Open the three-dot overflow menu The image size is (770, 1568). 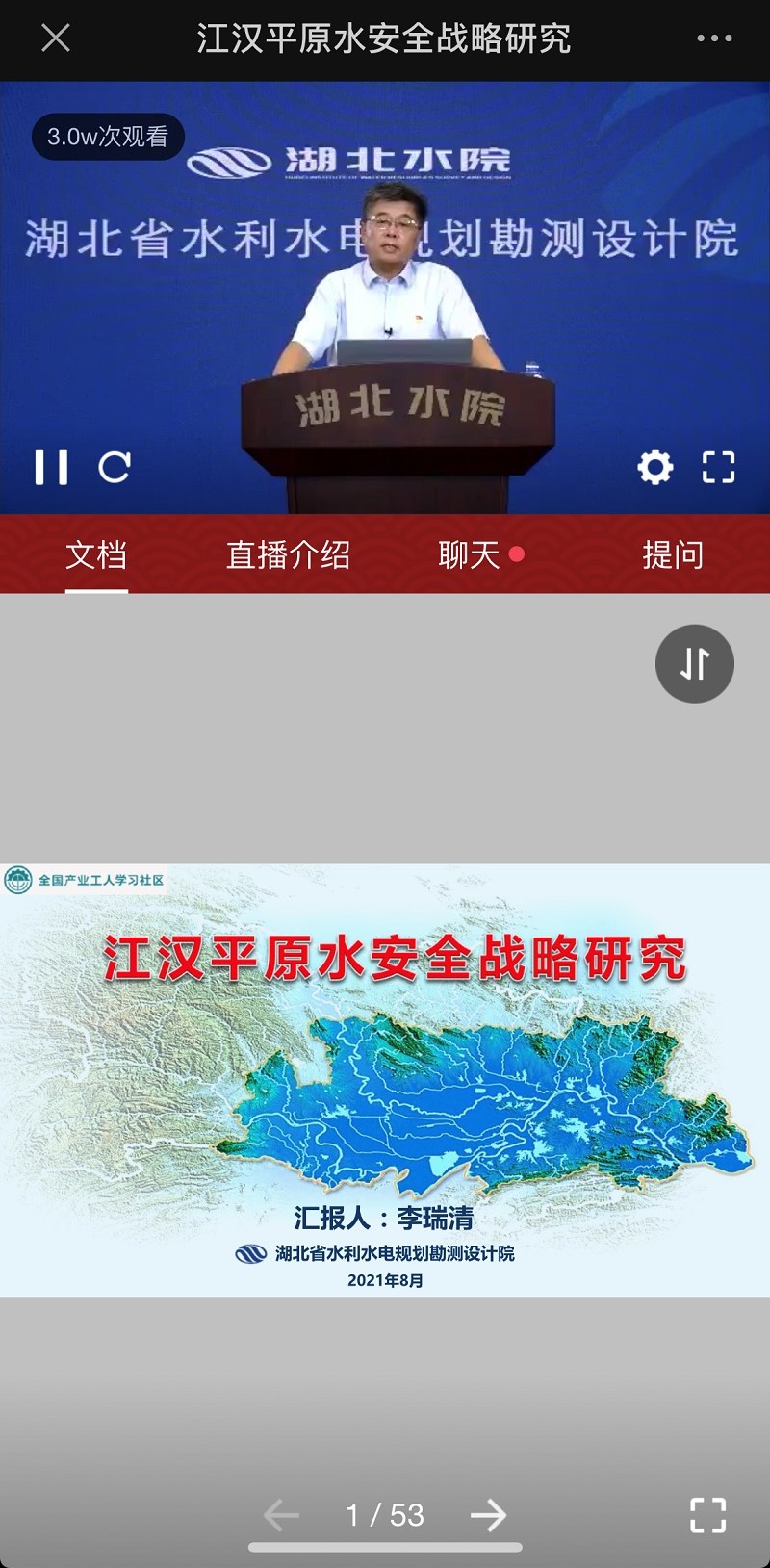coord(714,39)
